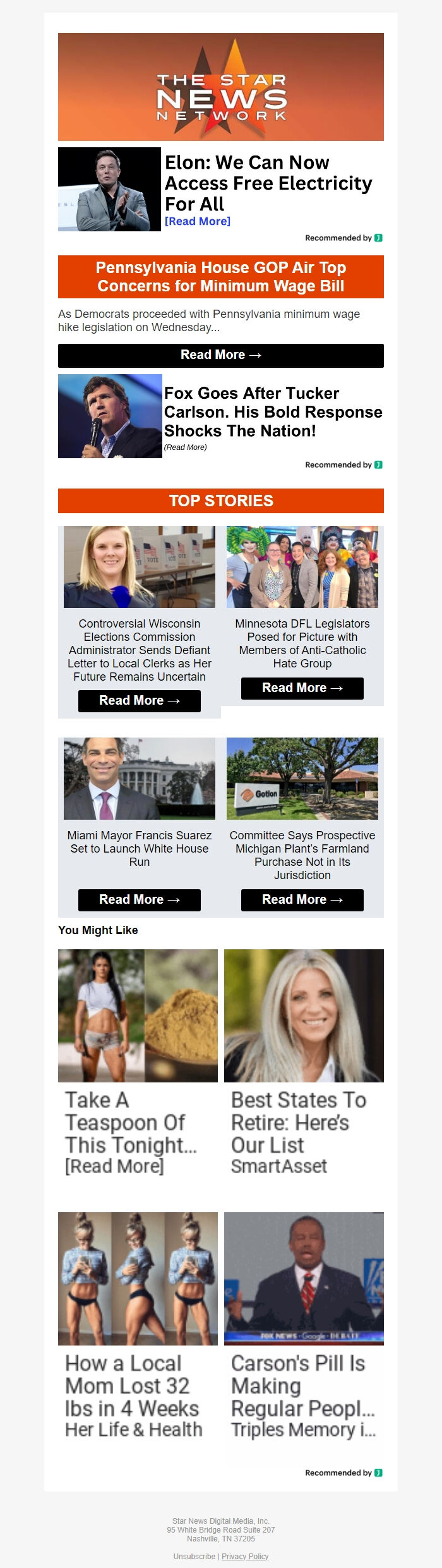Open the Privacy Policy link
Screen dimensions: 442x1568
coord(245,1556)
